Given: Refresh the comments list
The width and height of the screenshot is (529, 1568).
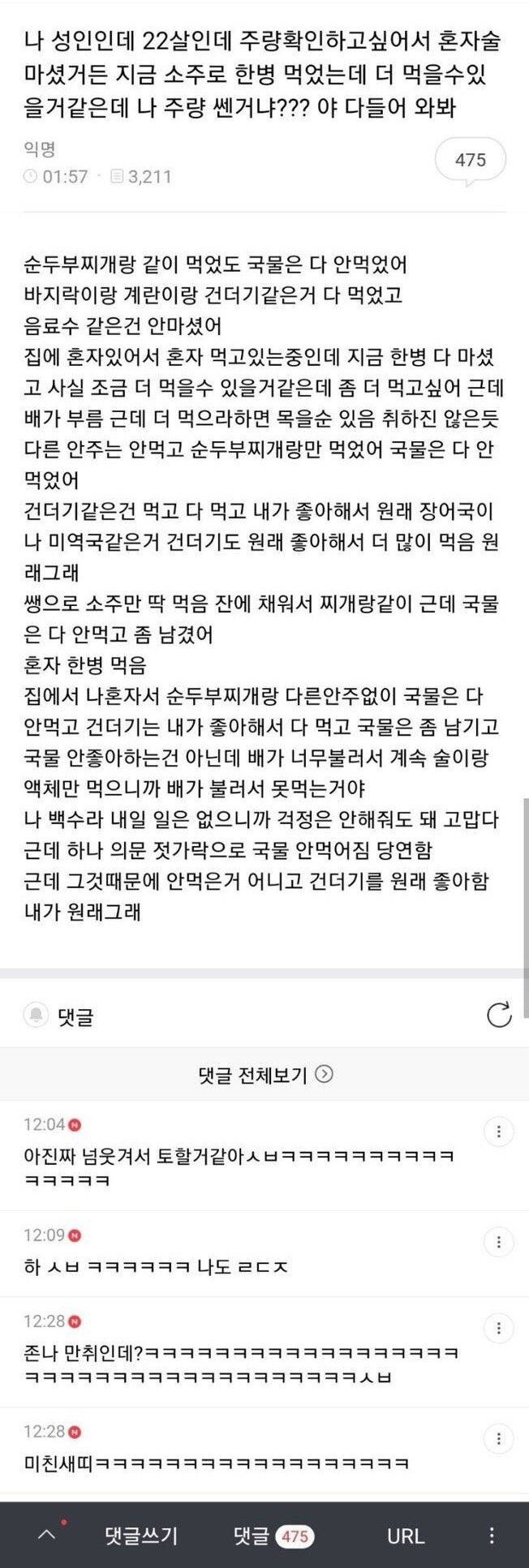Looking at the screenshot, I should [x=498, y=1014].
